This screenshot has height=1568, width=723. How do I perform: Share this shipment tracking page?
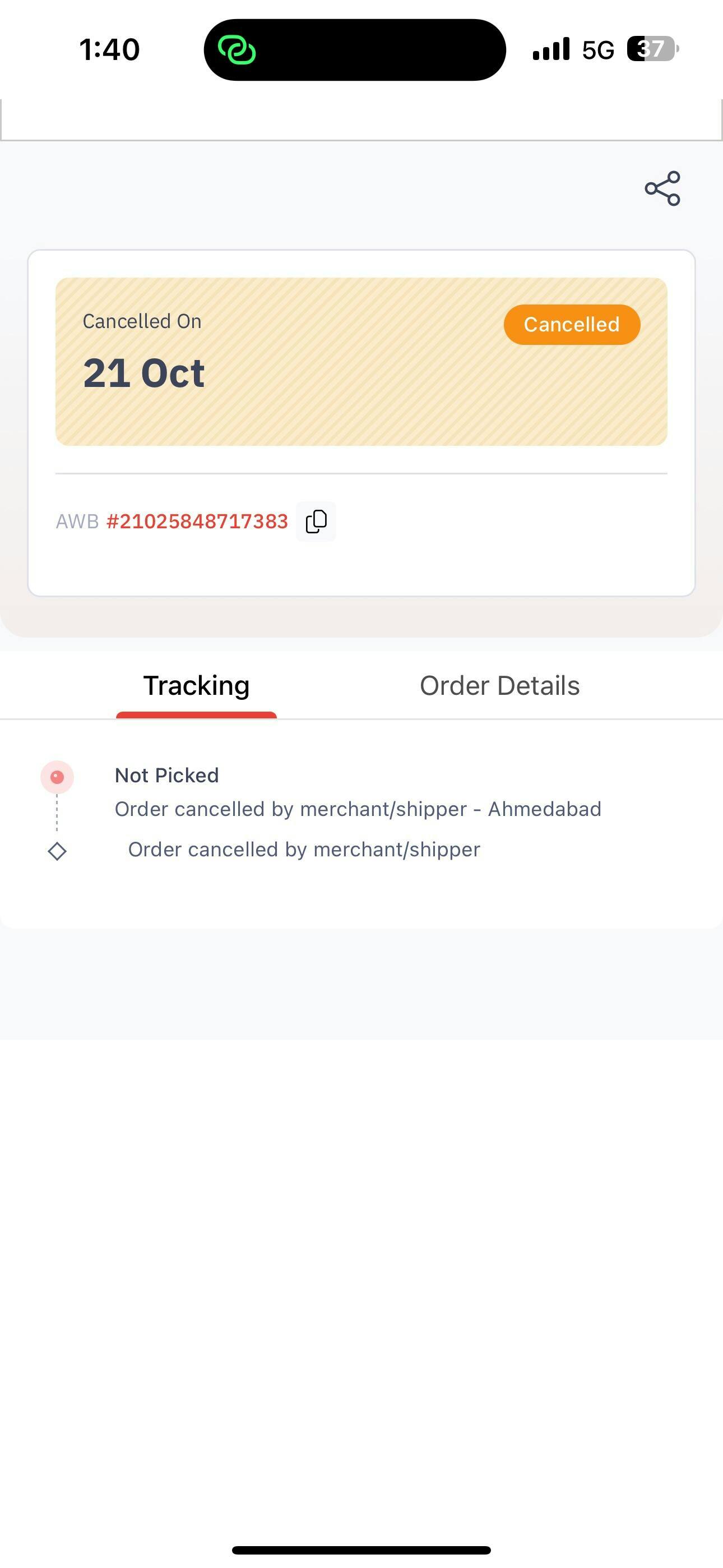click(x=662, y=188)
